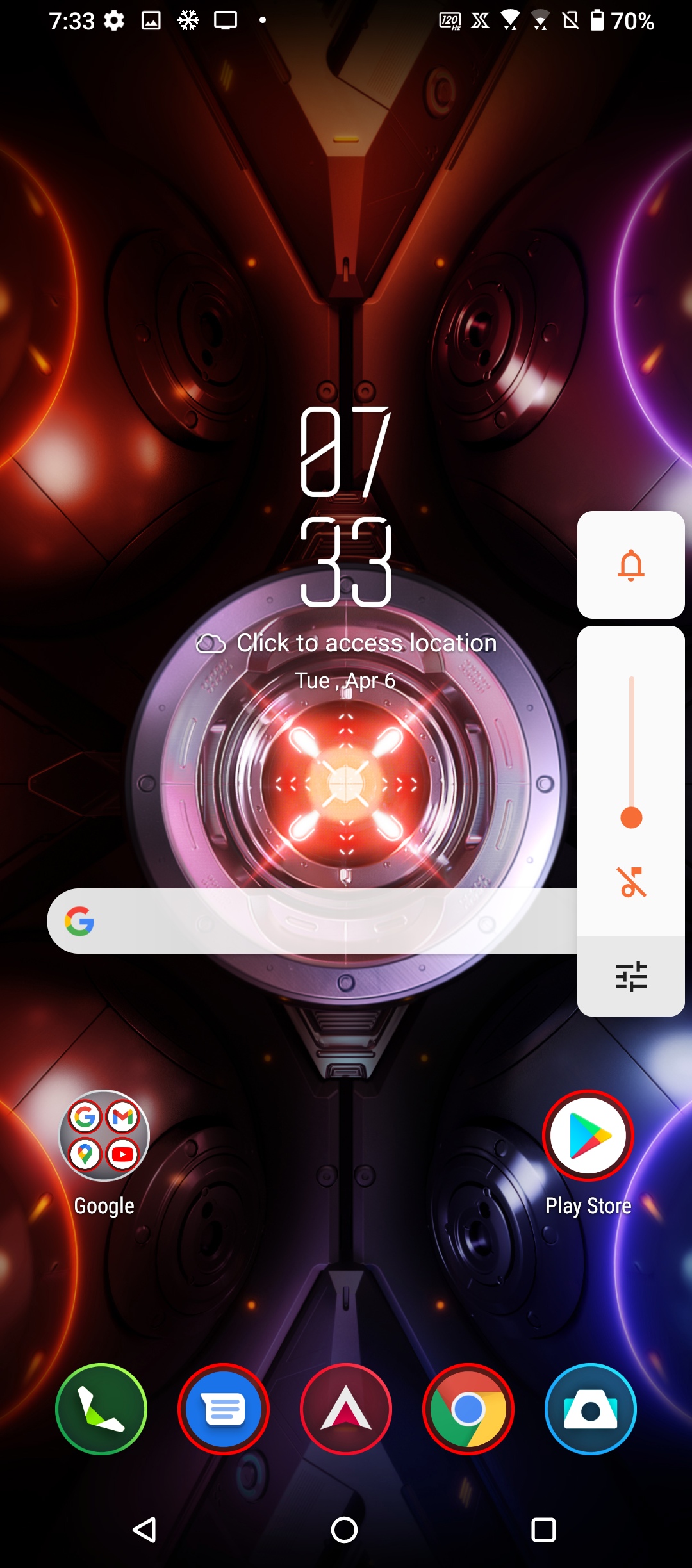Open the Messages app
Image resolution: width=692 pixels, height=1568 pixels.
point(224,1409)
